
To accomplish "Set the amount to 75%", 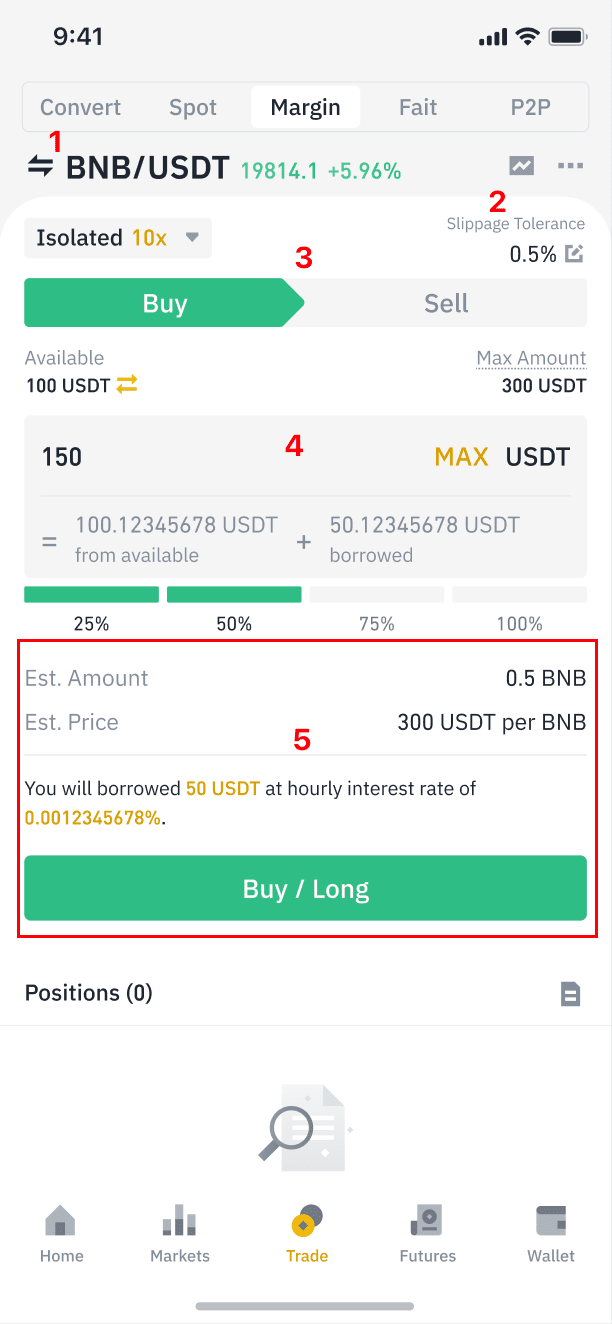I will click(376, 610).
